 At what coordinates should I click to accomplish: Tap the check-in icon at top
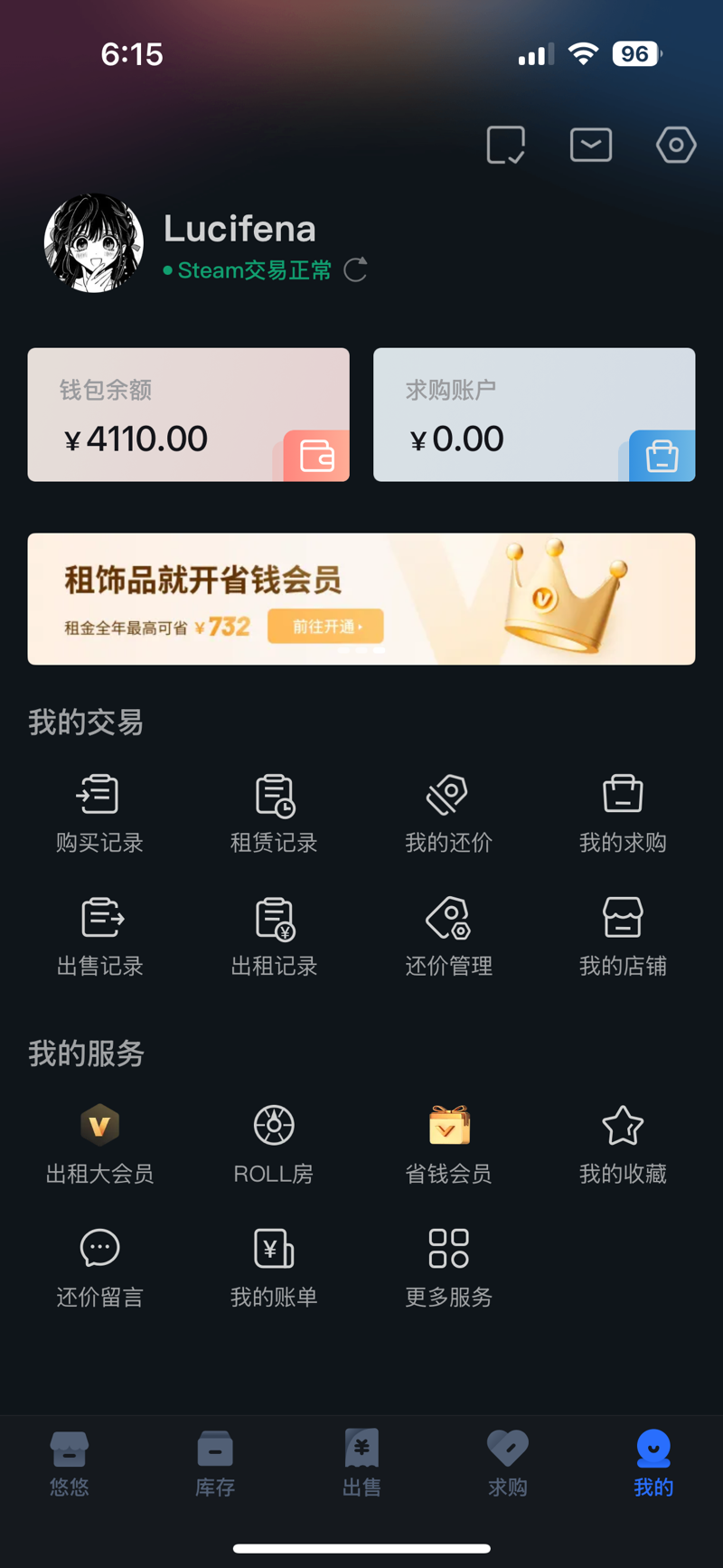(x=506, y=145)
